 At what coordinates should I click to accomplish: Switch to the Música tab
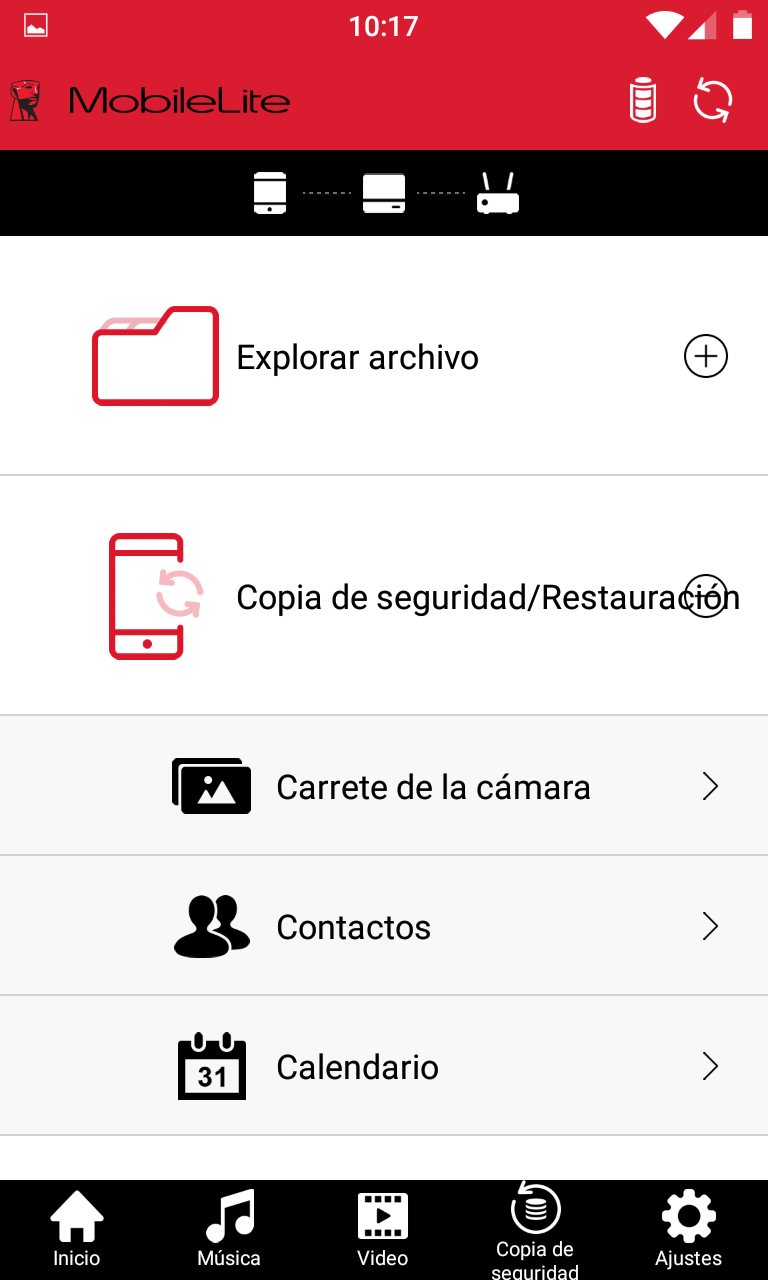pyautogui.click(x=229, y=1230)
